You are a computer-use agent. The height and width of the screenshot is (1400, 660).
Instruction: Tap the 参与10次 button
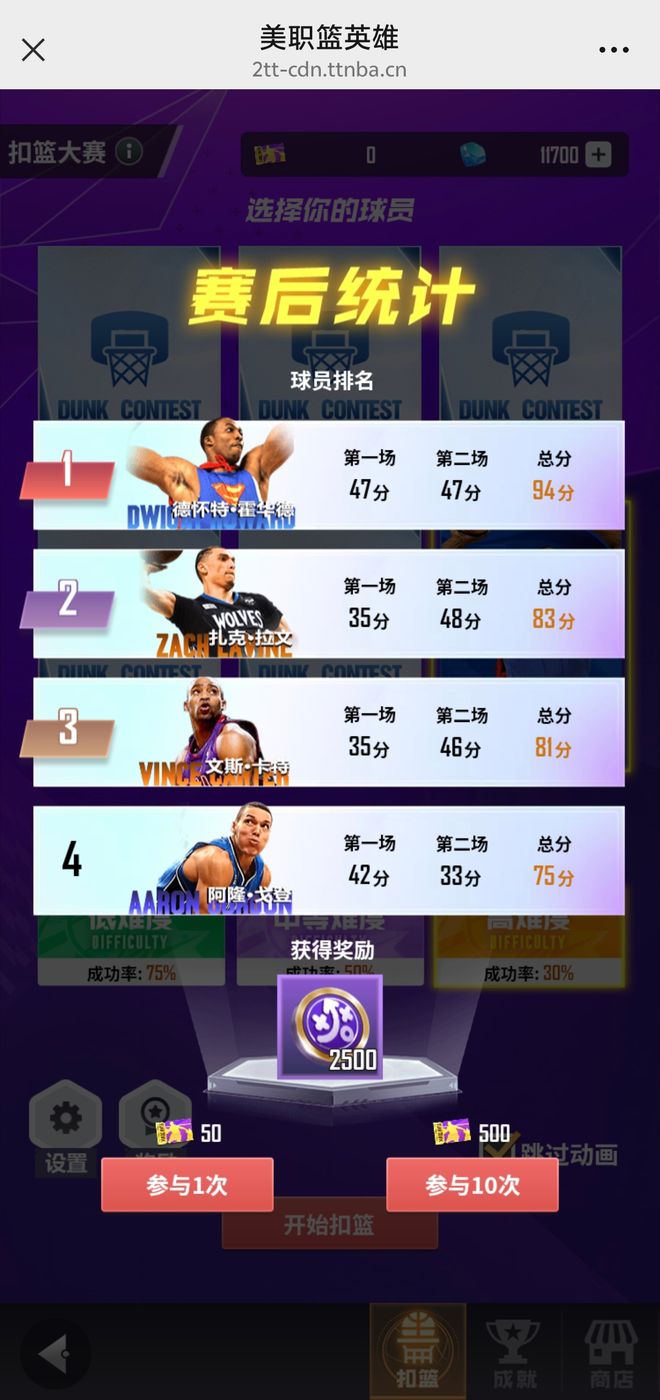pyautogui.click(x=472, y=1185)
